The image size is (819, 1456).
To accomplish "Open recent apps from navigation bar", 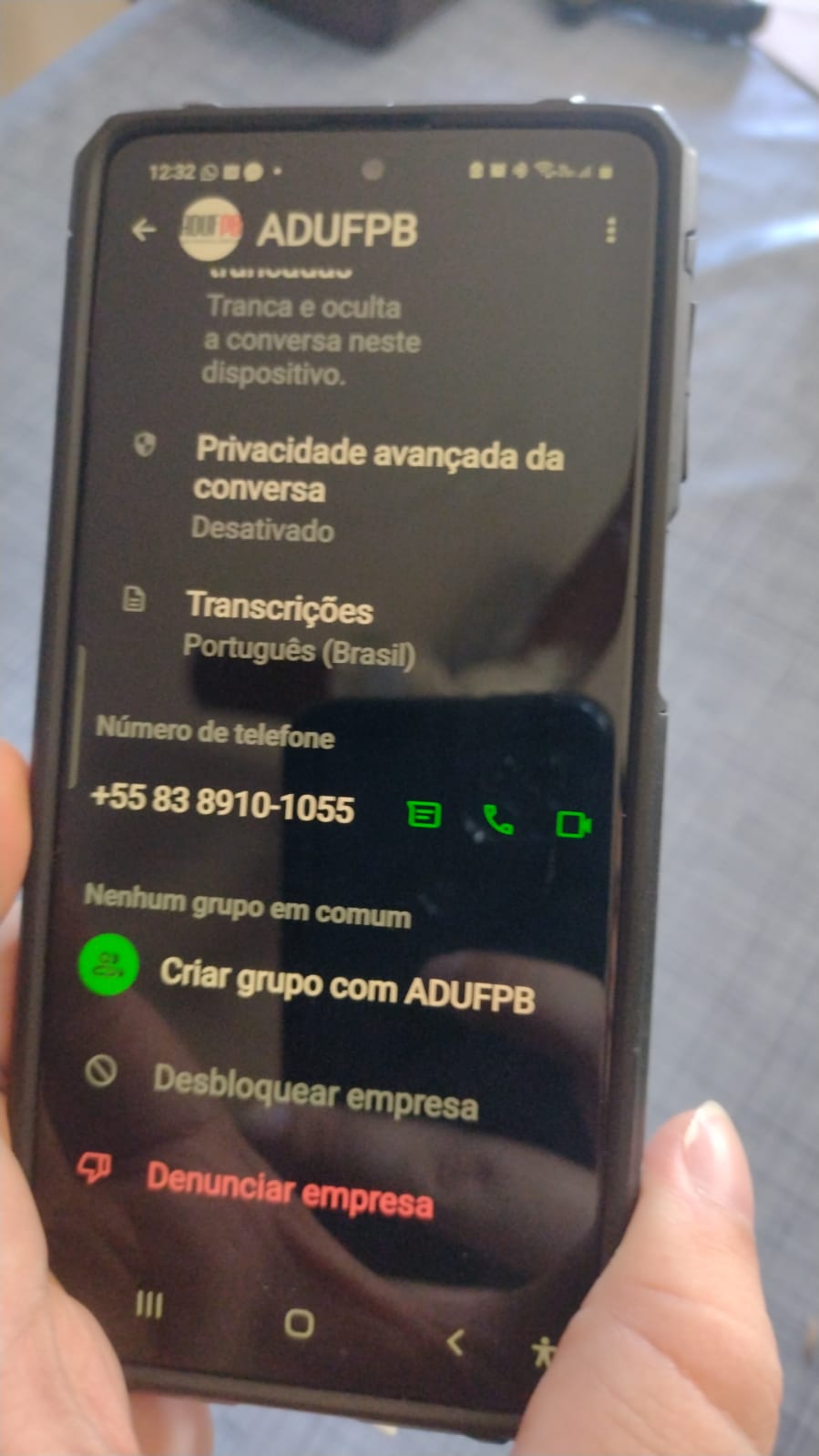I will [148, 1305].
